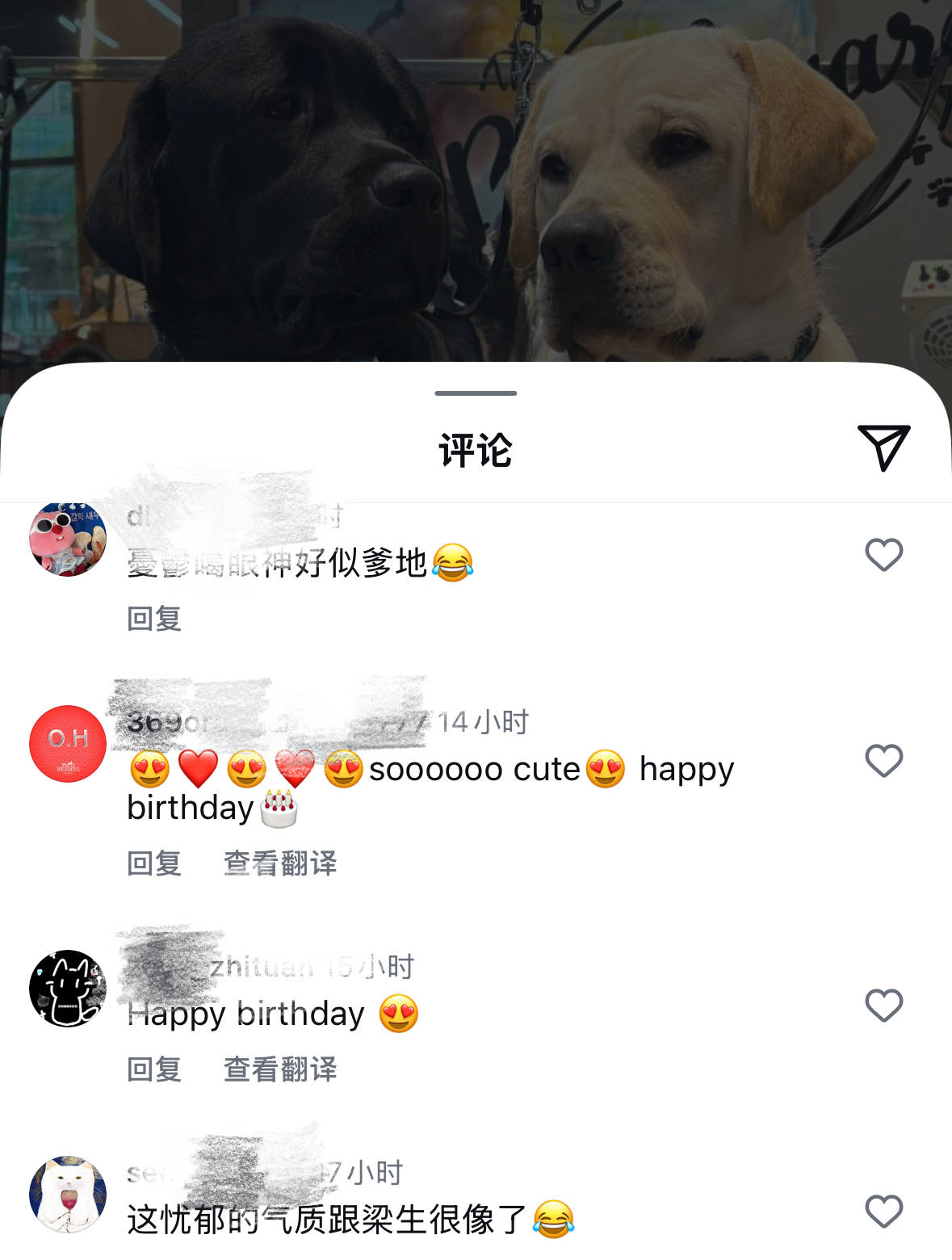View translation of the 'Happy birthday' comment
Viewport: 952px width, 1260px height.
tap(279, 1069)
